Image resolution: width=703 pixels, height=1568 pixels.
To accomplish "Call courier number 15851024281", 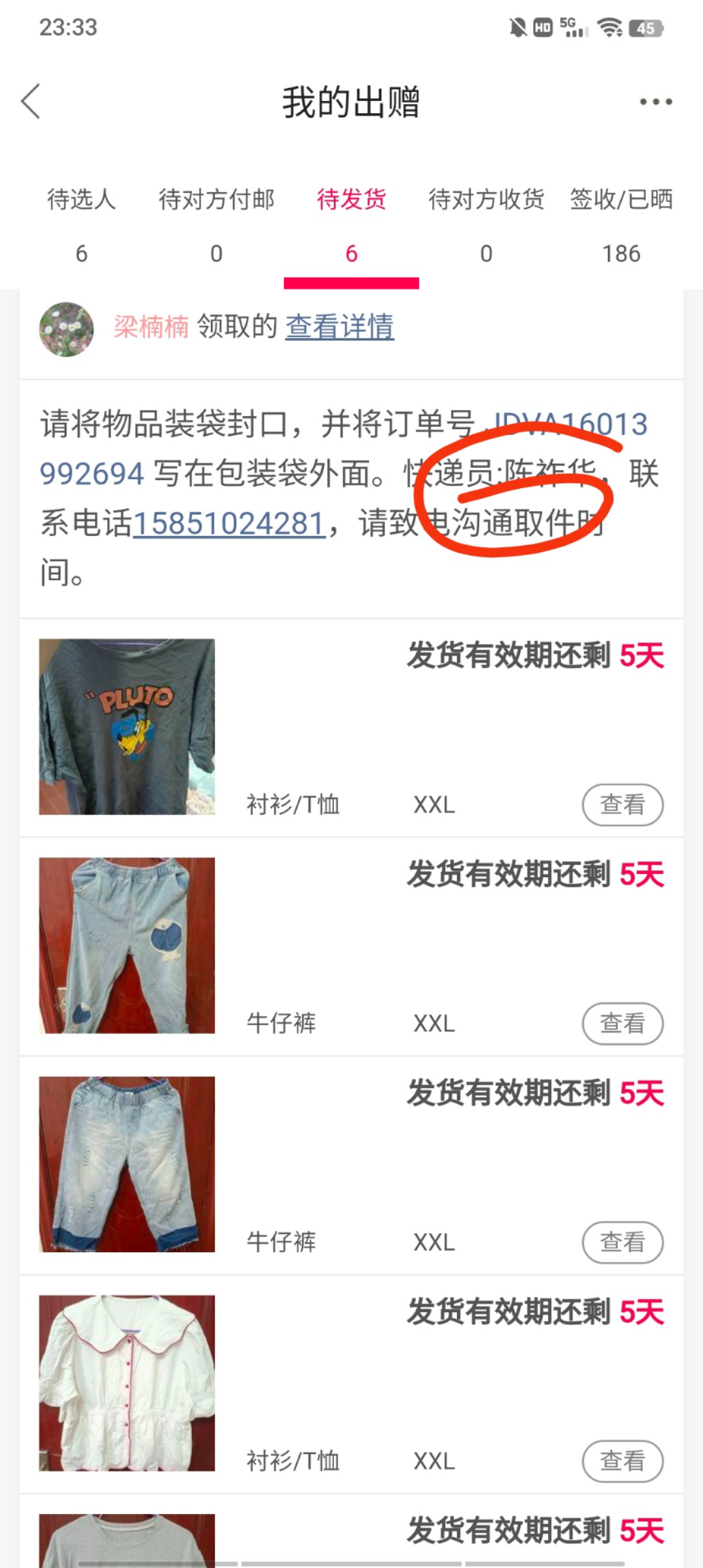I will [229, 524].
